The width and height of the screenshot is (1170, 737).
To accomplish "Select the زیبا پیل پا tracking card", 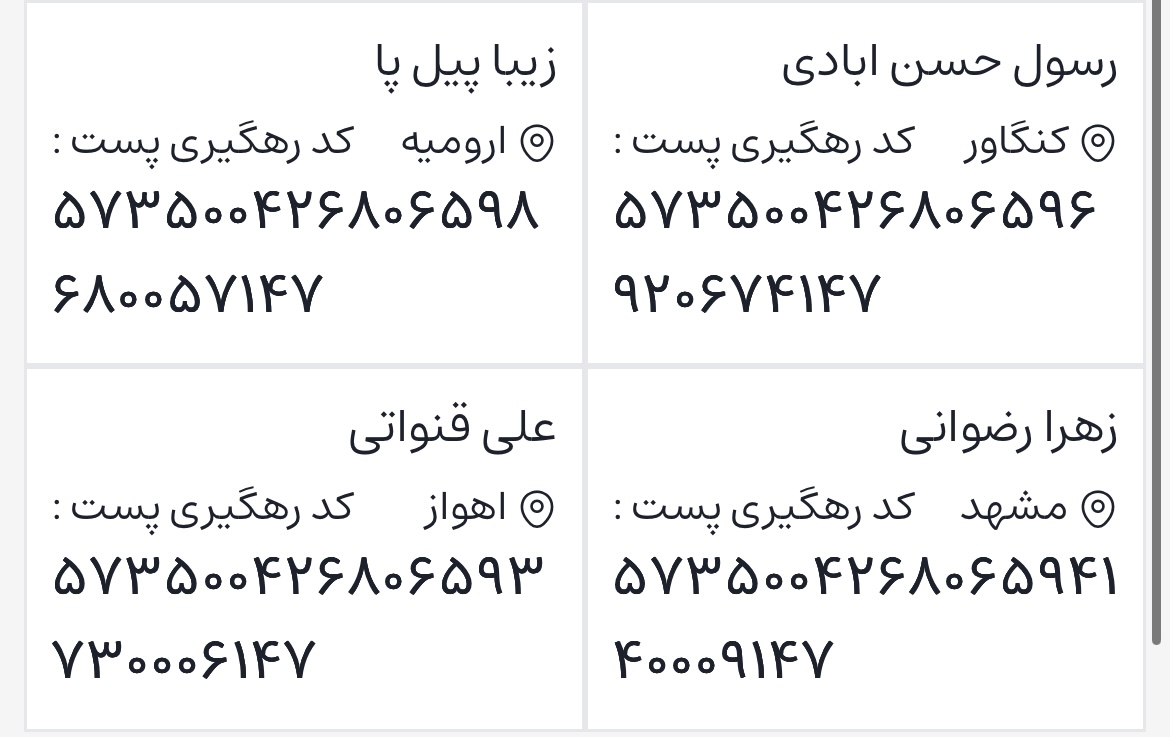I will [x=304, y=182].
